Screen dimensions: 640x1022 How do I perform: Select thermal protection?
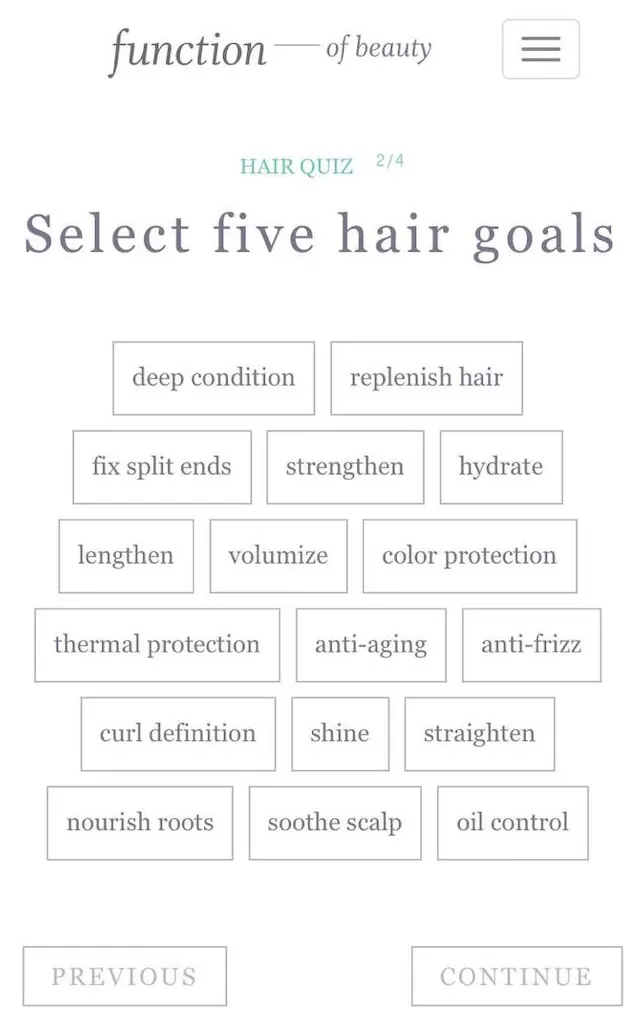click(157, 645)
